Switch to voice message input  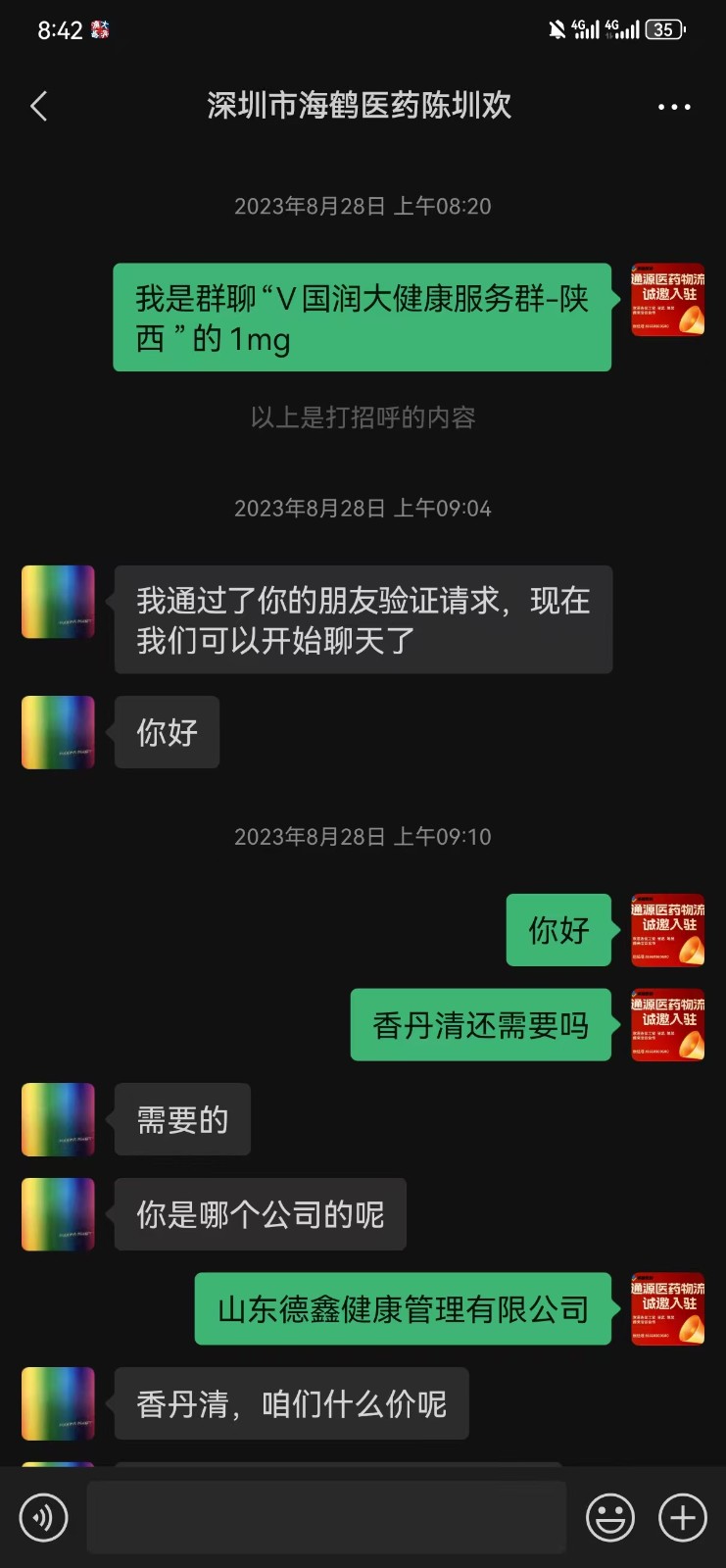[x=43, y=1517]
